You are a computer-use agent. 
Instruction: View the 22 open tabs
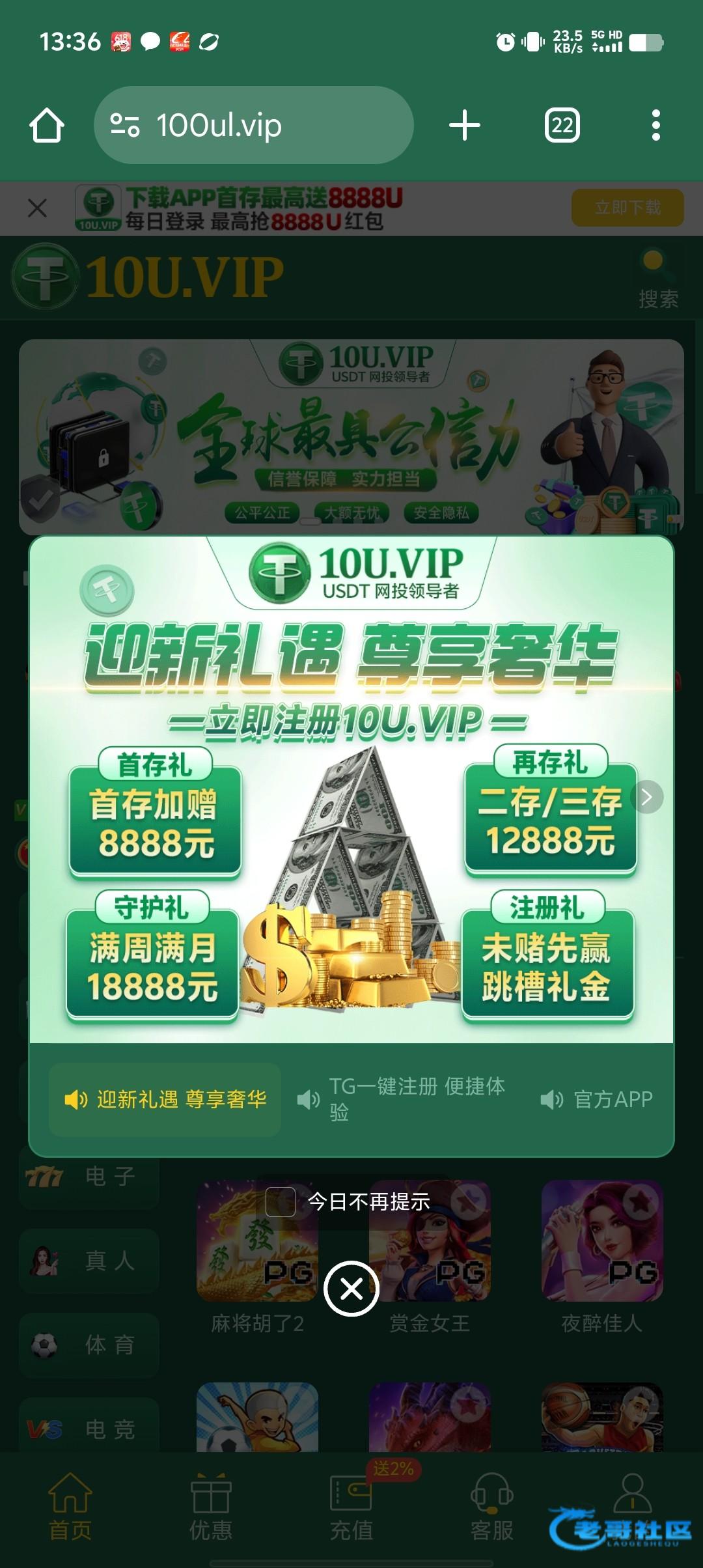point(562,125)
